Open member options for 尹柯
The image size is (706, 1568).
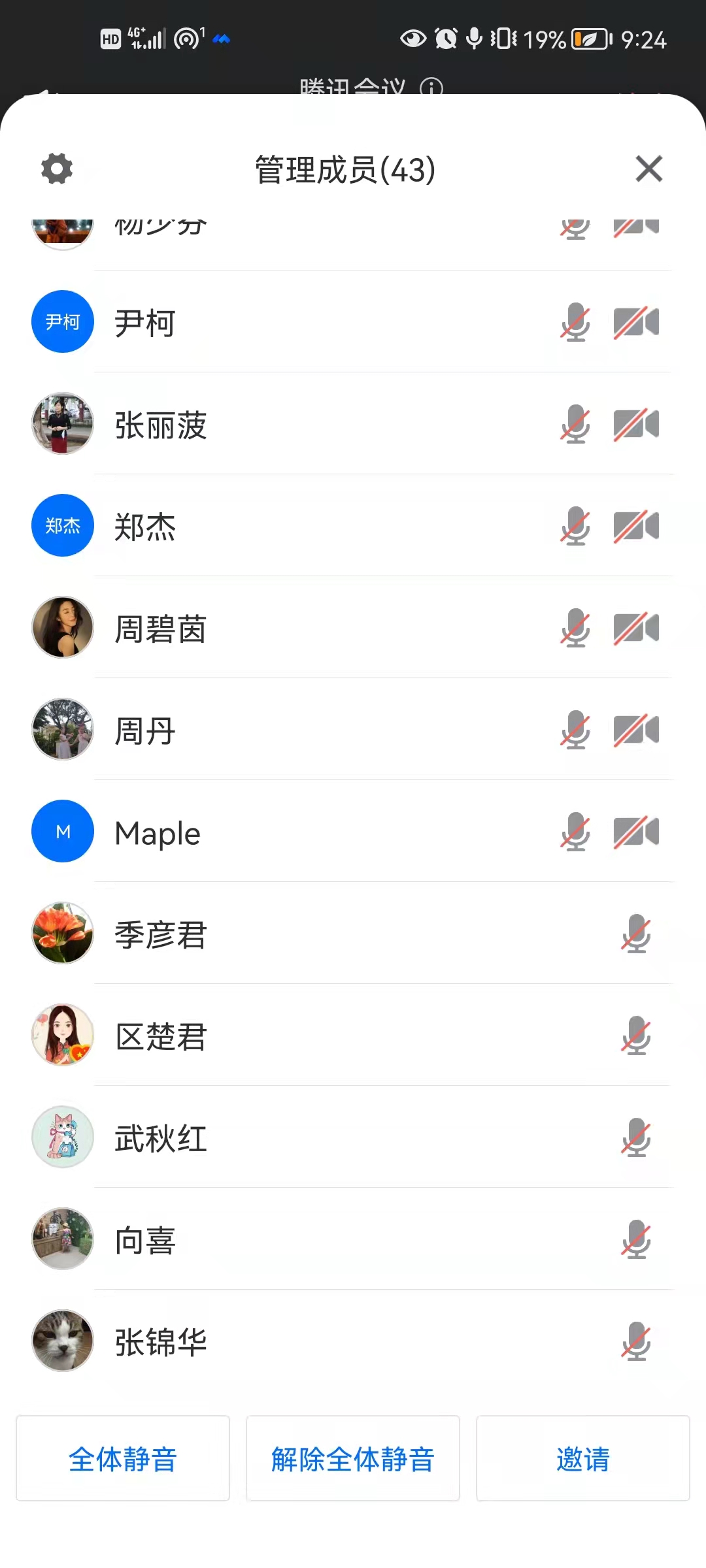point(145,323)
